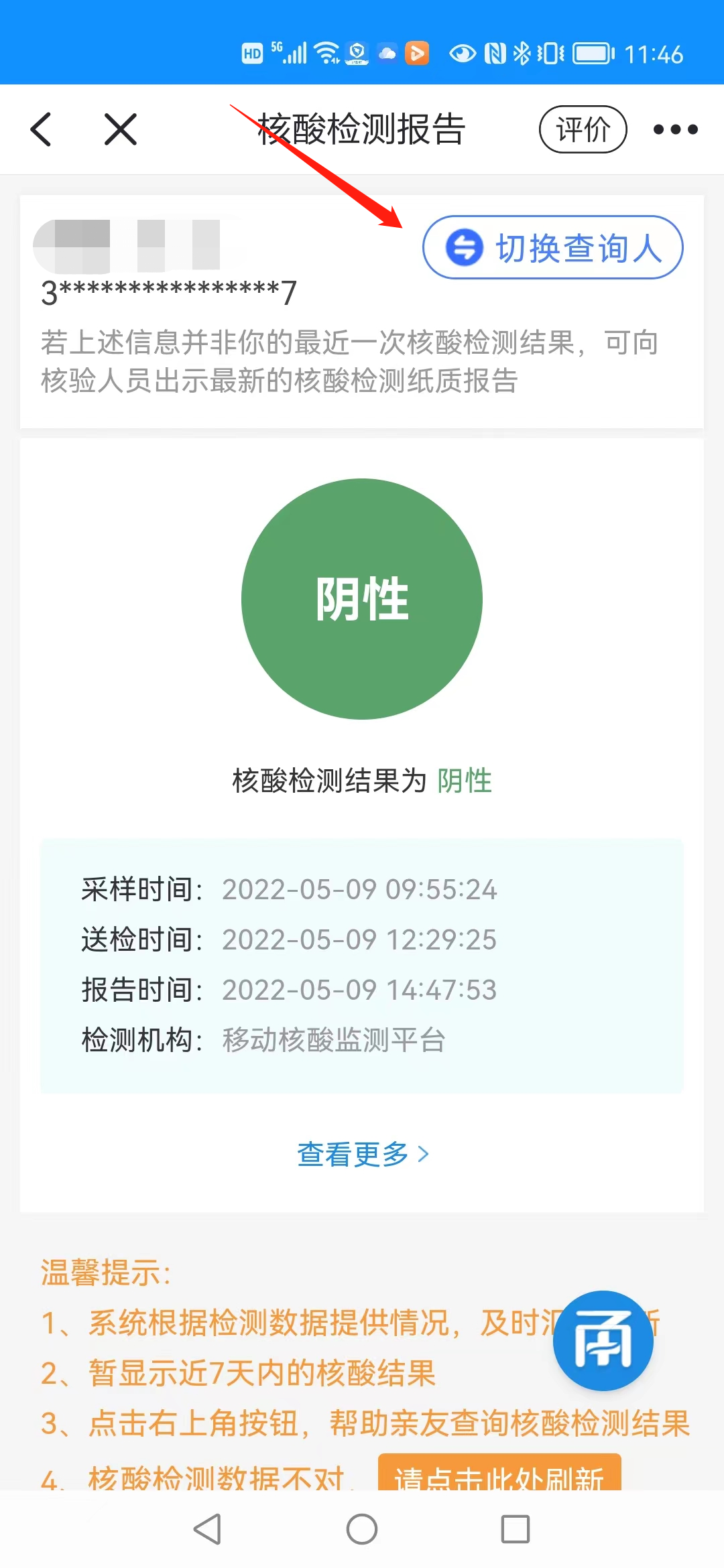Open 查看更多 for more results
Image resolution: width=724 pixels, height=1568 pixels.
(362, 1154)
